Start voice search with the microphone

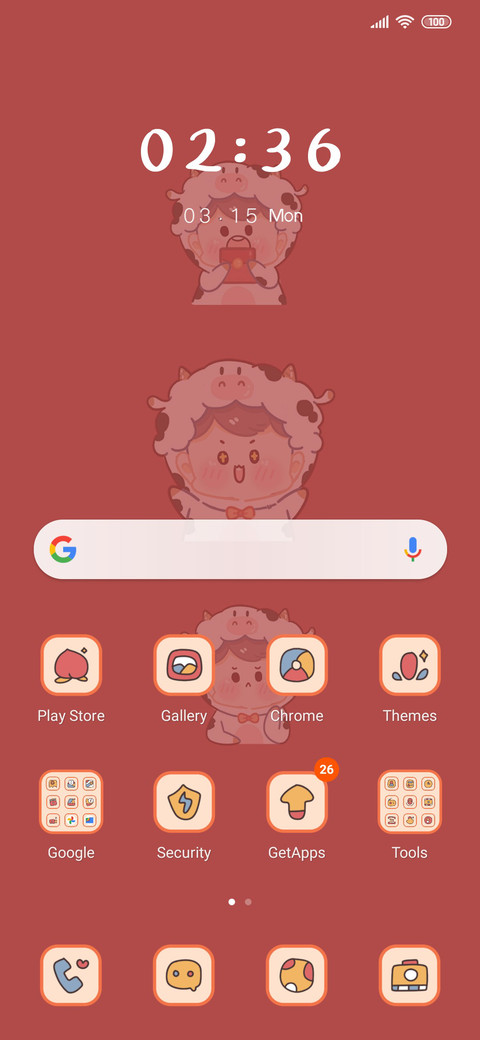point(412,549)
